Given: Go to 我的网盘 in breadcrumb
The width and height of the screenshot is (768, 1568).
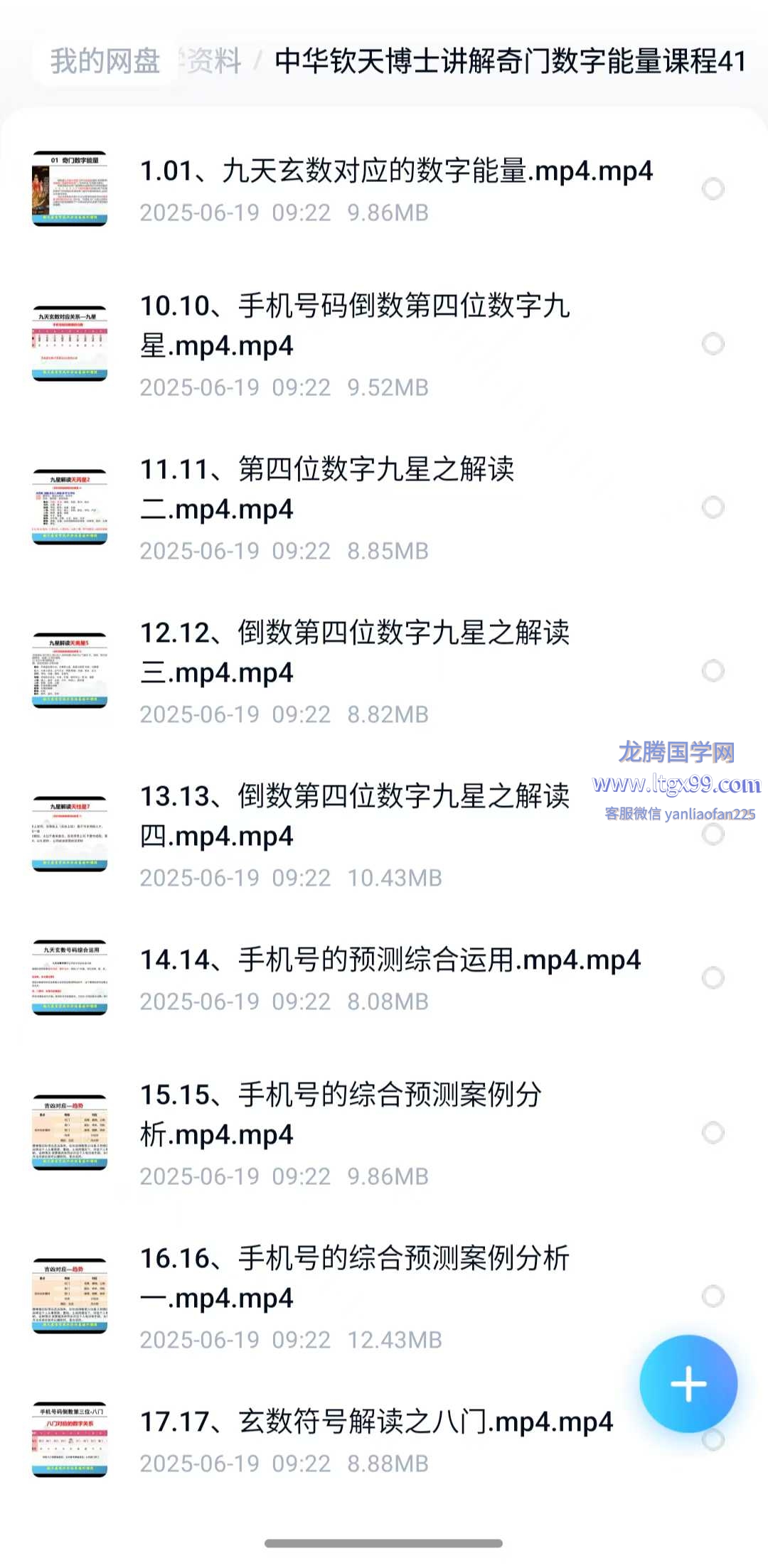Looking at the screenshot, I should pyautogui.click(x=105, y=61).
